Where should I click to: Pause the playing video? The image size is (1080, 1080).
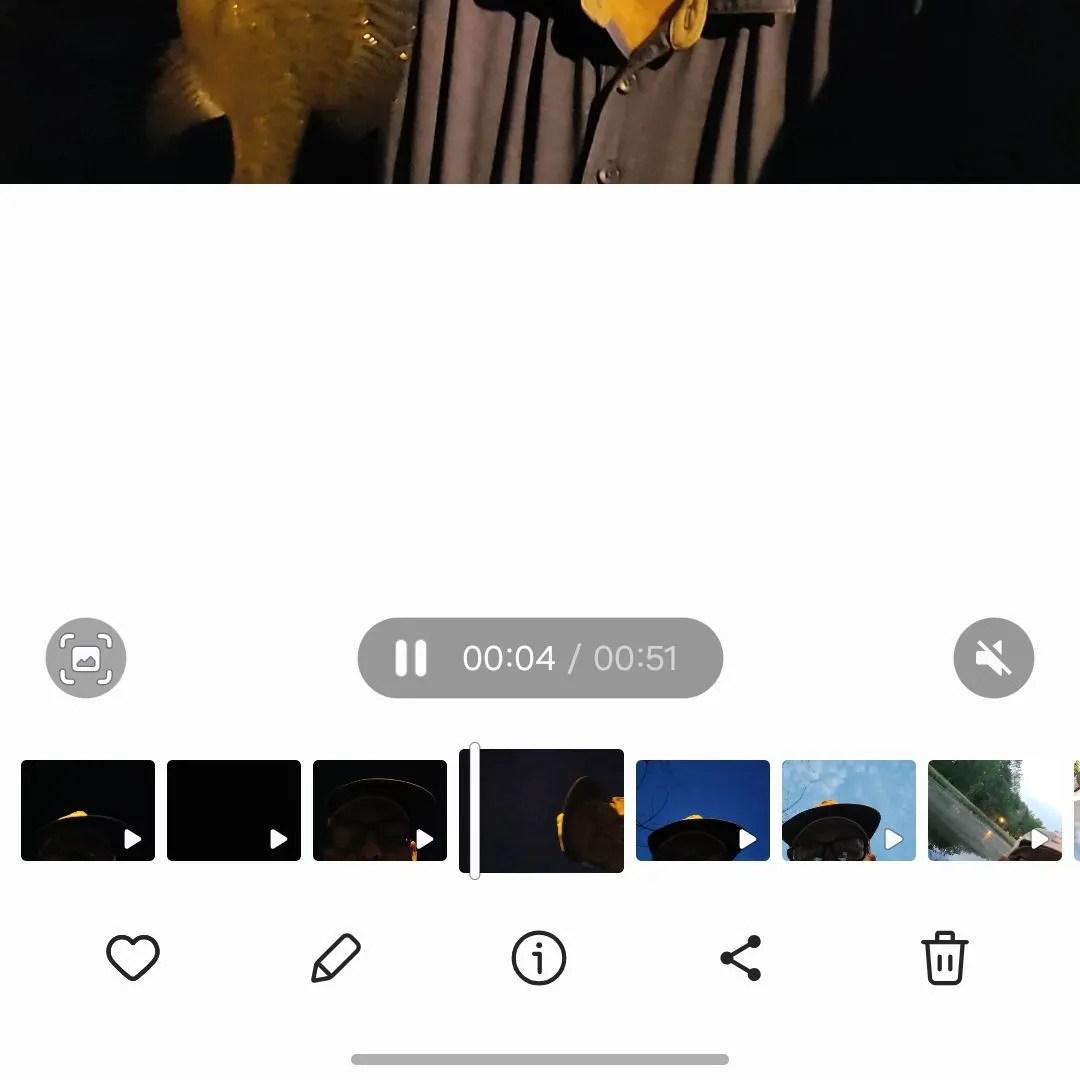[411, 658]
